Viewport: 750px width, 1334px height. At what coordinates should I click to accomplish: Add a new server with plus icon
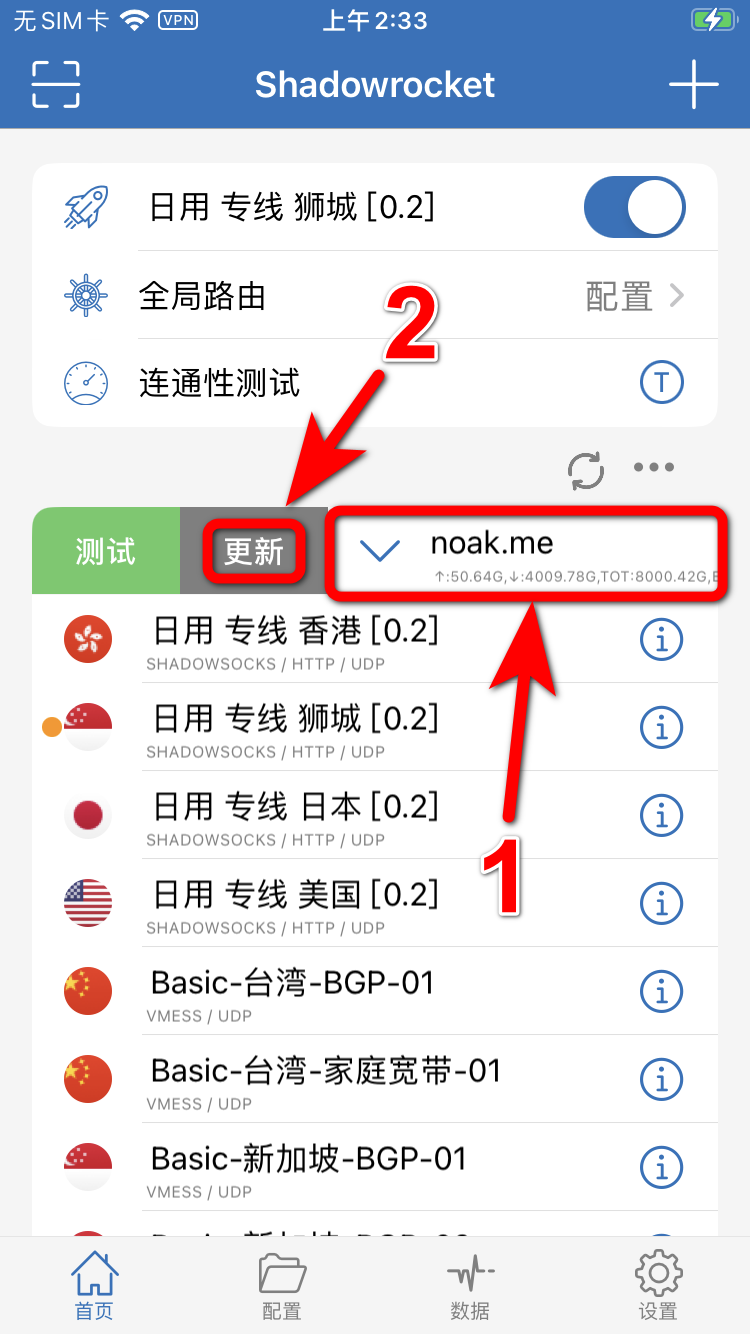(x=693, y=84)
